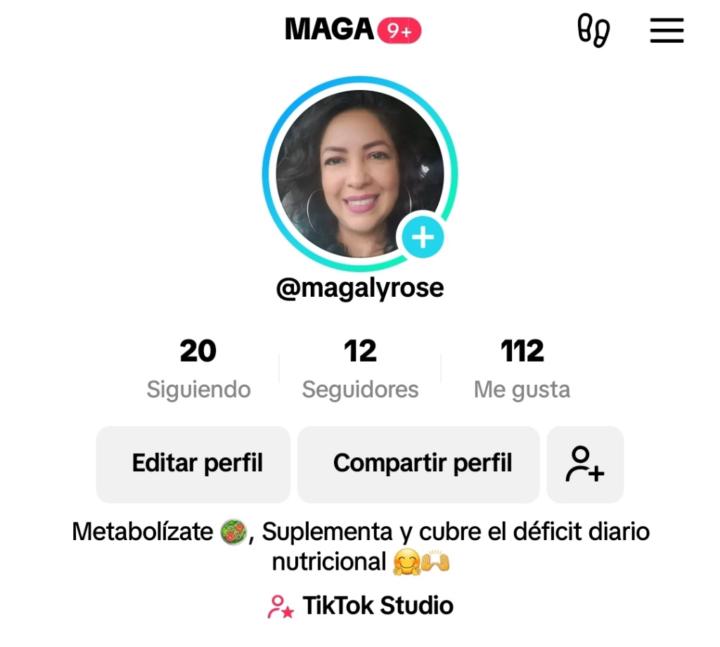Open the Me gusta count
The width and height of the screenshot is (720, 647).
click(522, 368)
